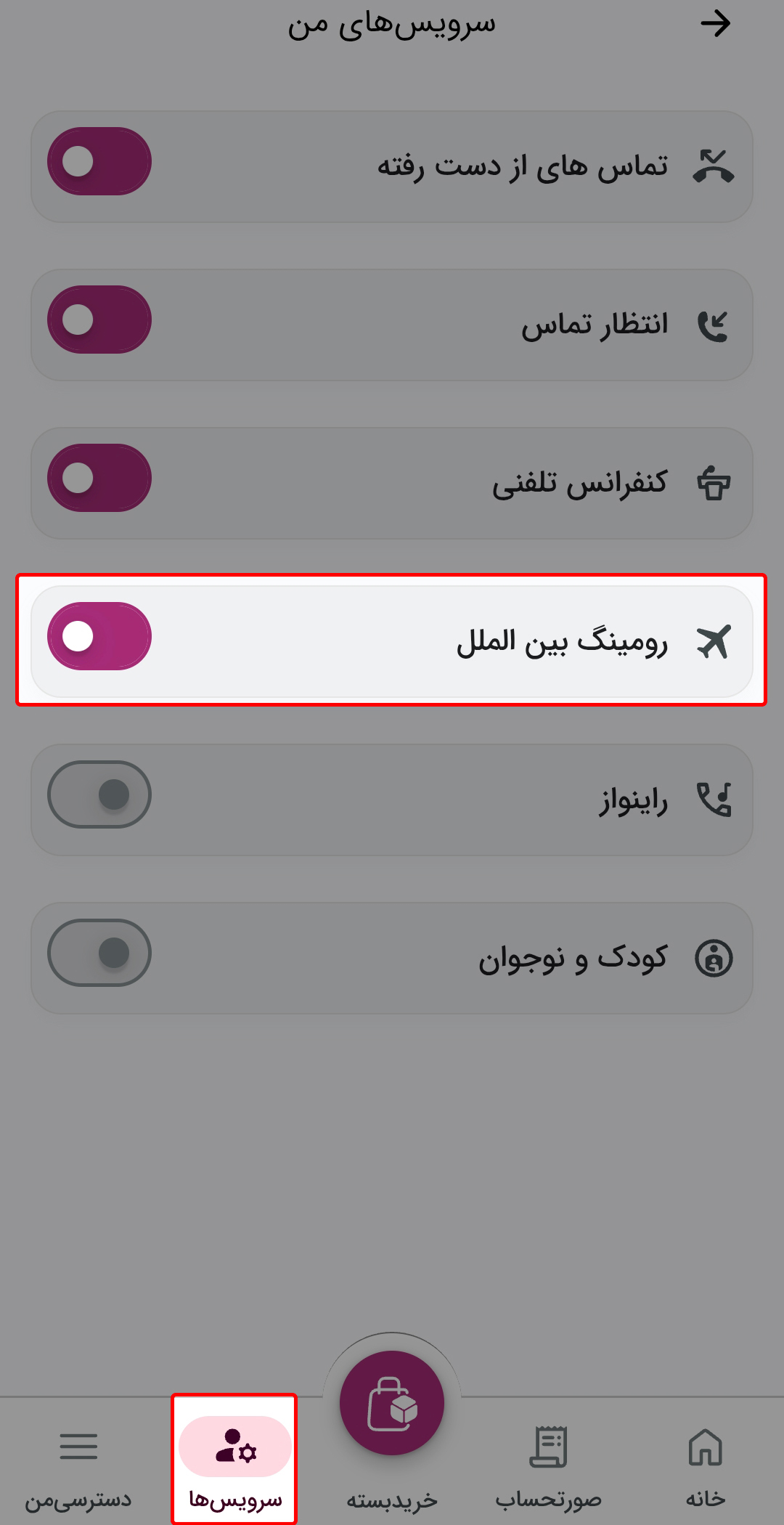Open the دسترسی‌من menu tab
Viewport: 784px width, 1525px height.
tap(78, 1465)
